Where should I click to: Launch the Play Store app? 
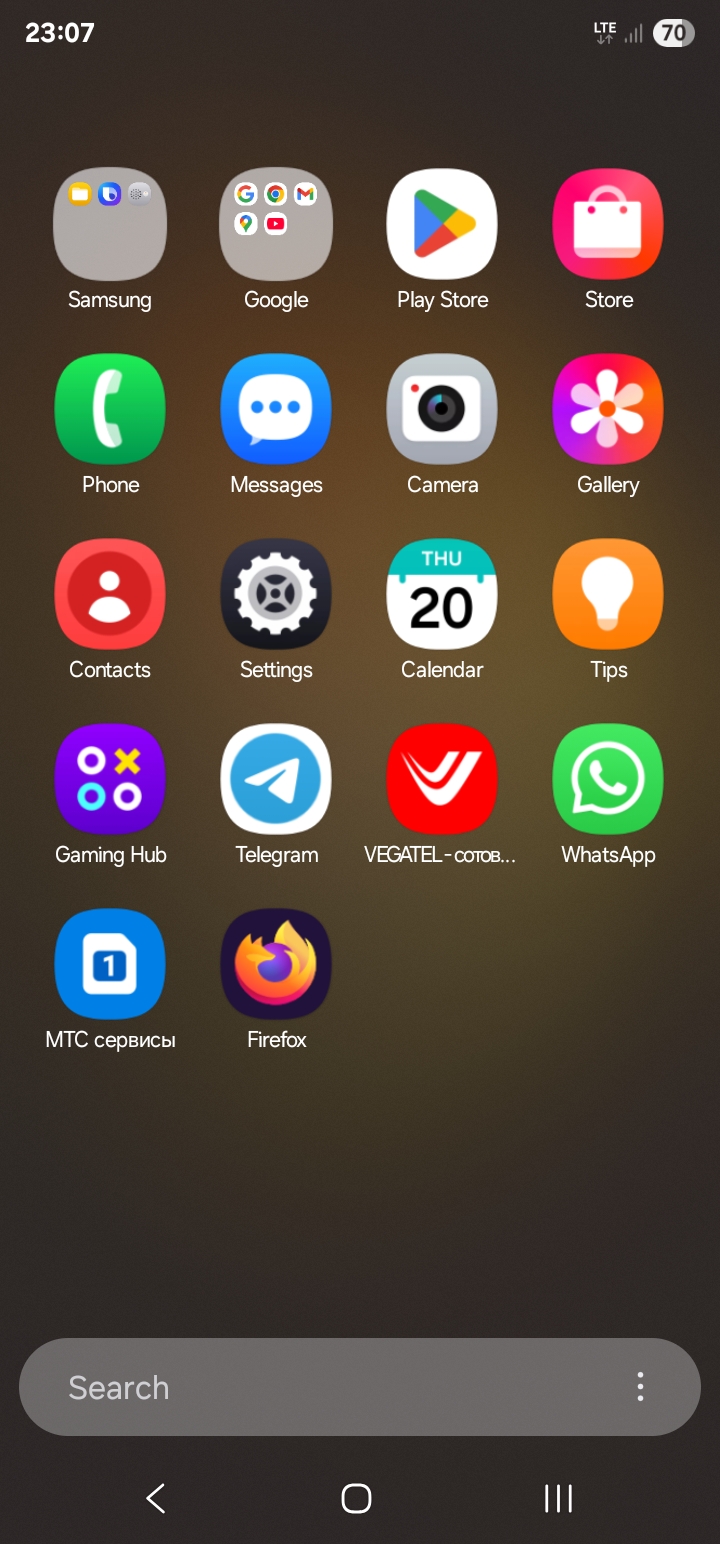pyautogui.click(x=442, y=224)
